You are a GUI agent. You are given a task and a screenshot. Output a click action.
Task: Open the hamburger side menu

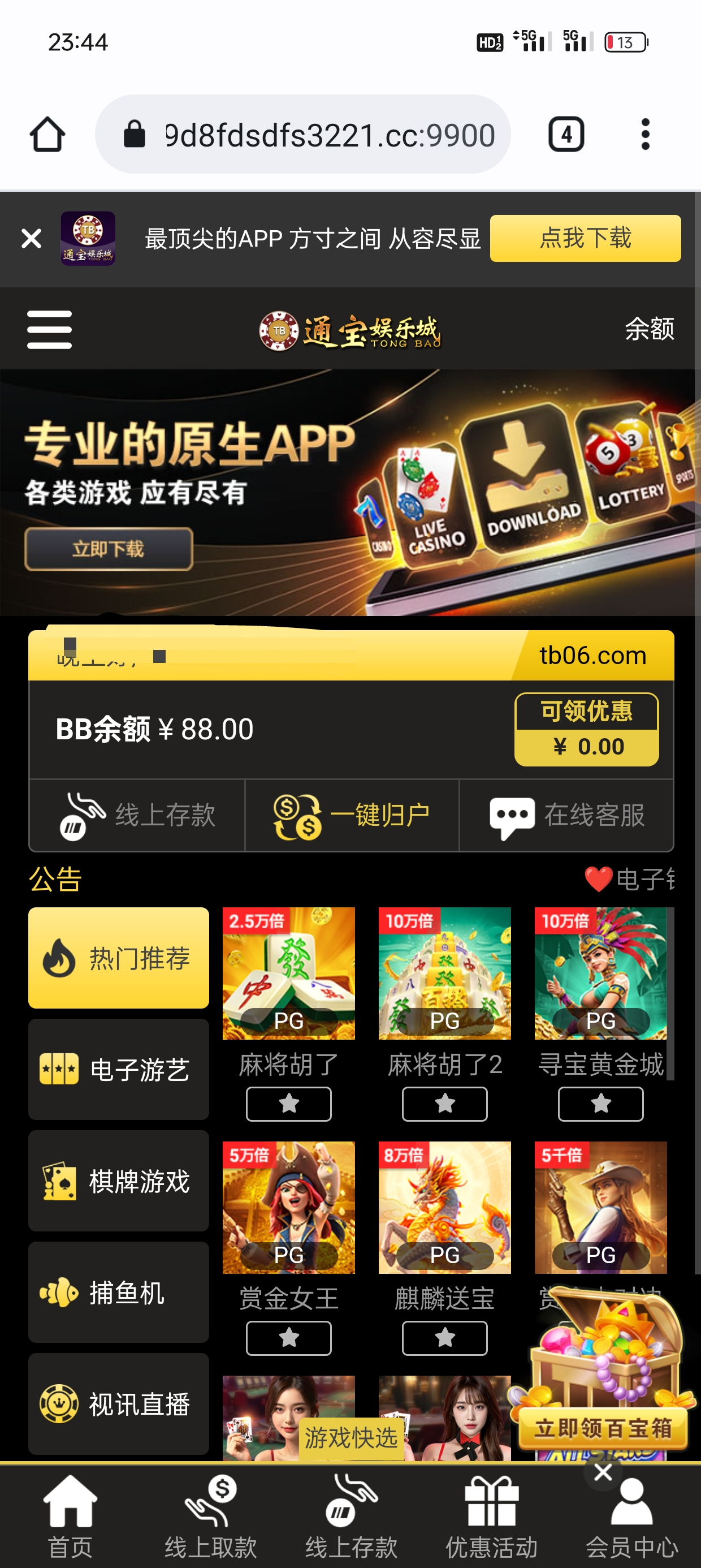49,329
